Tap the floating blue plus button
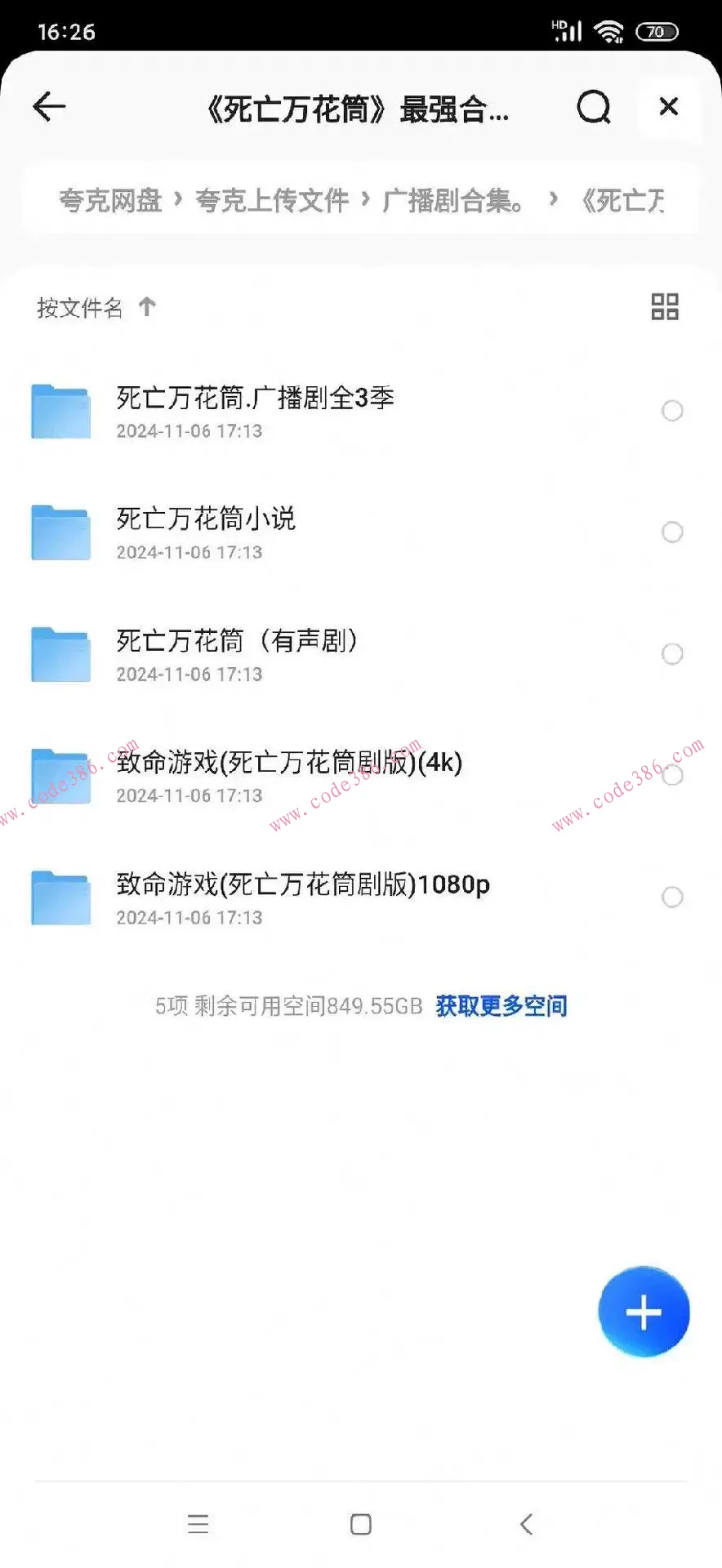 644,1312
